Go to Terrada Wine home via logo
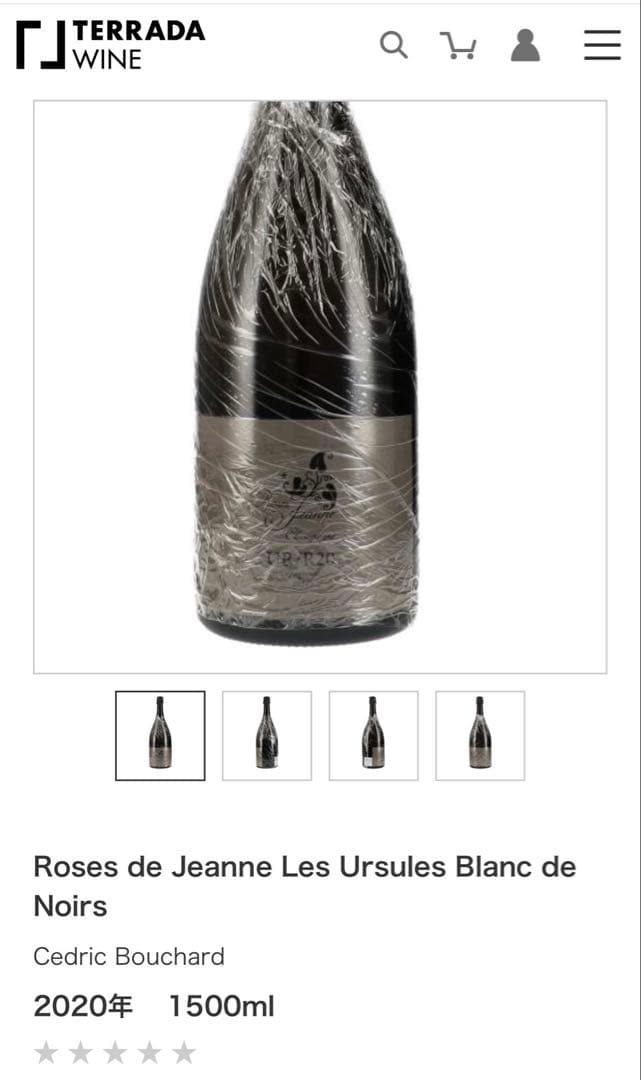641x1080 pixels. [110, 45]
